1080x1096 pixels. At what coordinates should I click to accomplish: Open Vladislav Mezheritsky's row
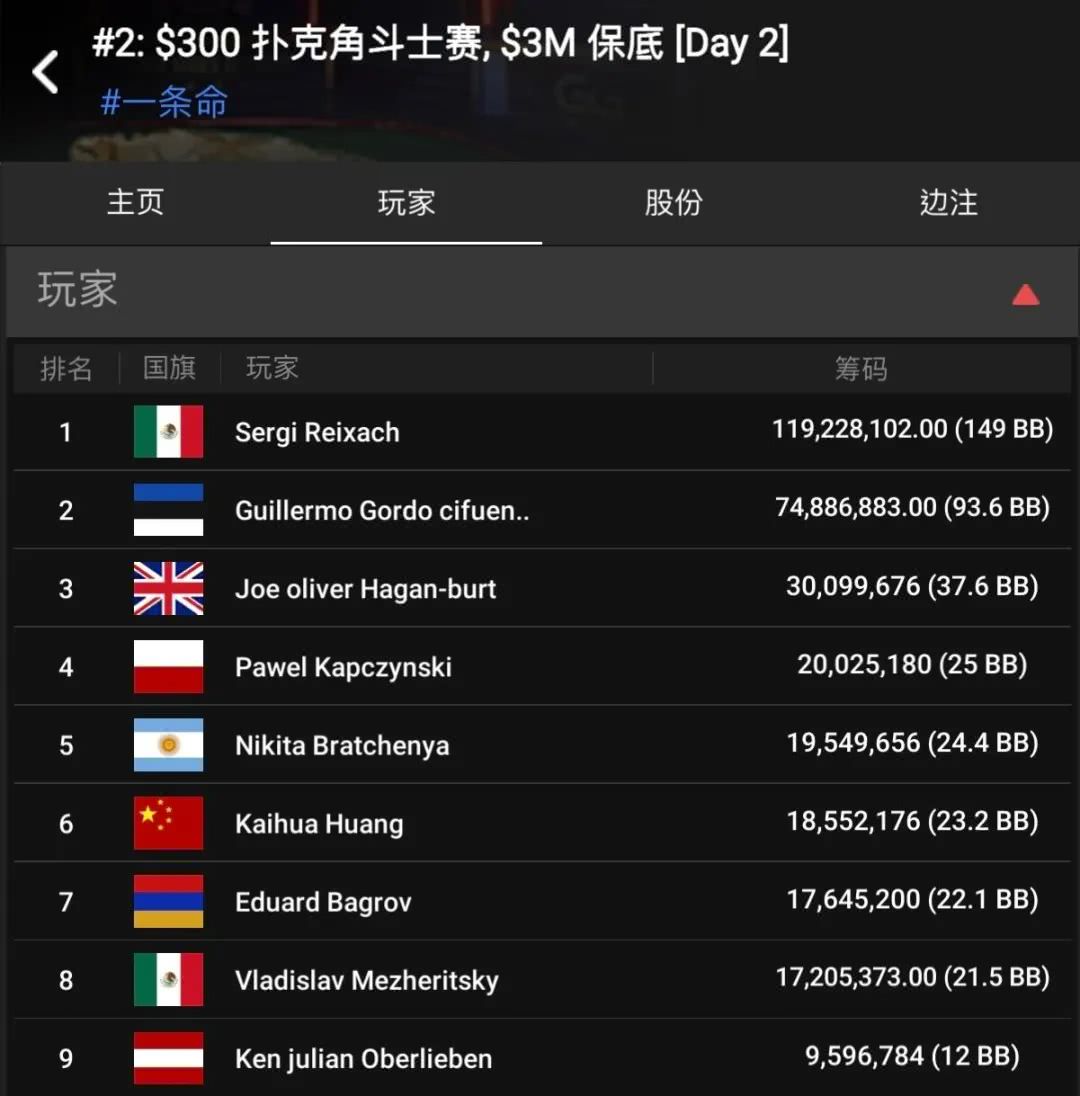[x=366, y=980]
